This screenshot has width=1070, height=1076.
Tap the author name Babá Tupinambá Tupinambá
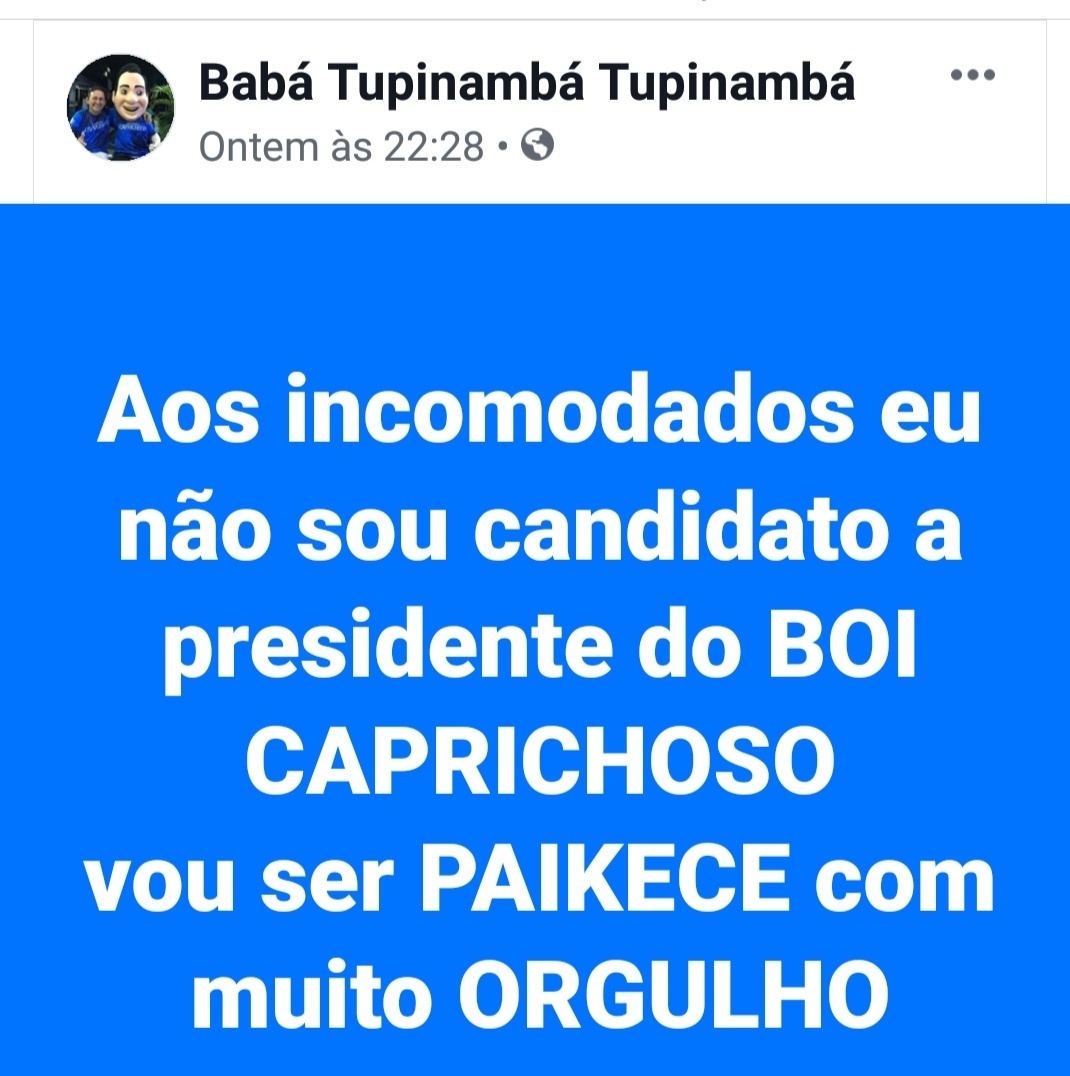(x=527, y=83)
